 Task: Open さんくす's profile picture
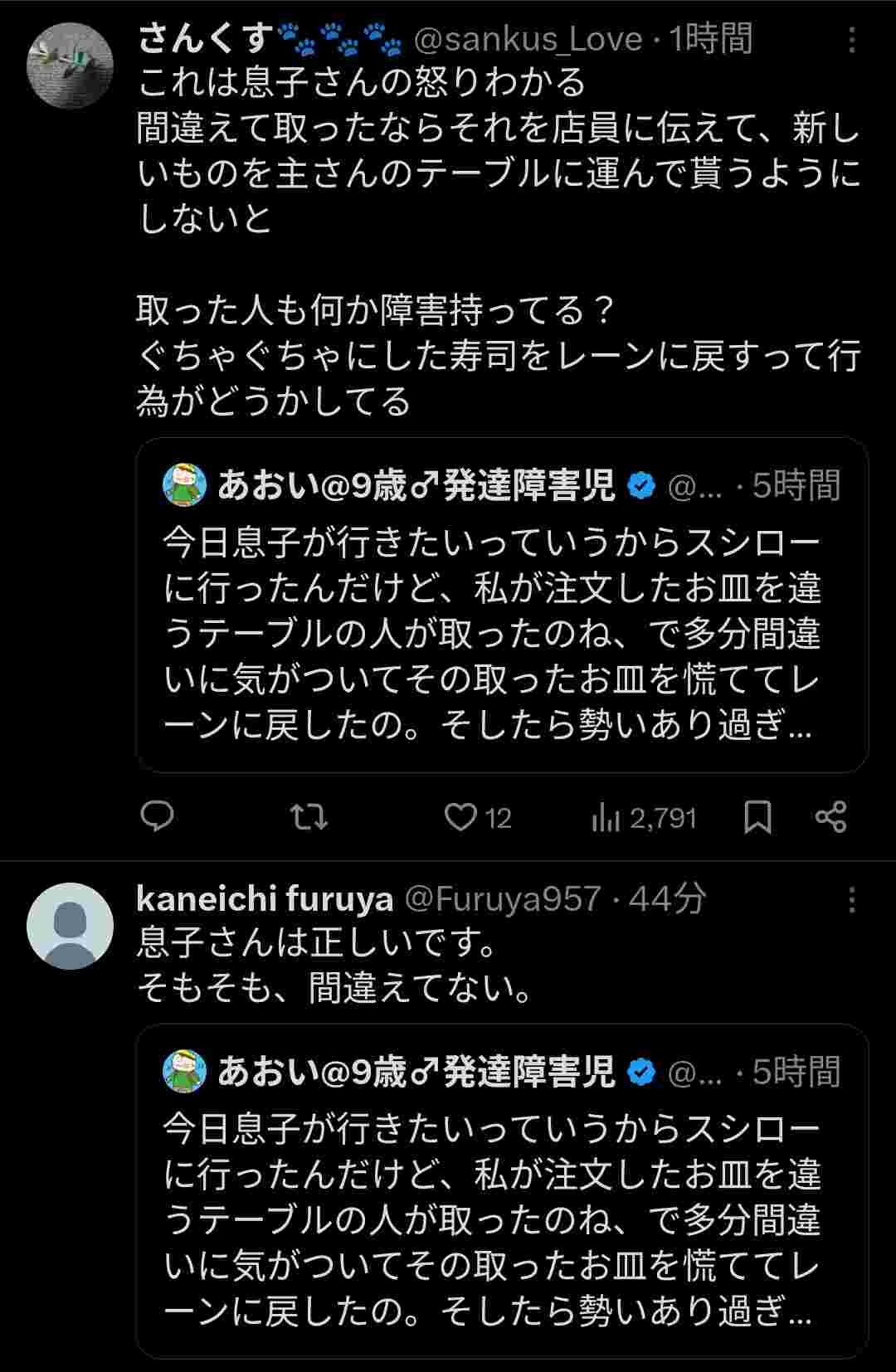70,66
